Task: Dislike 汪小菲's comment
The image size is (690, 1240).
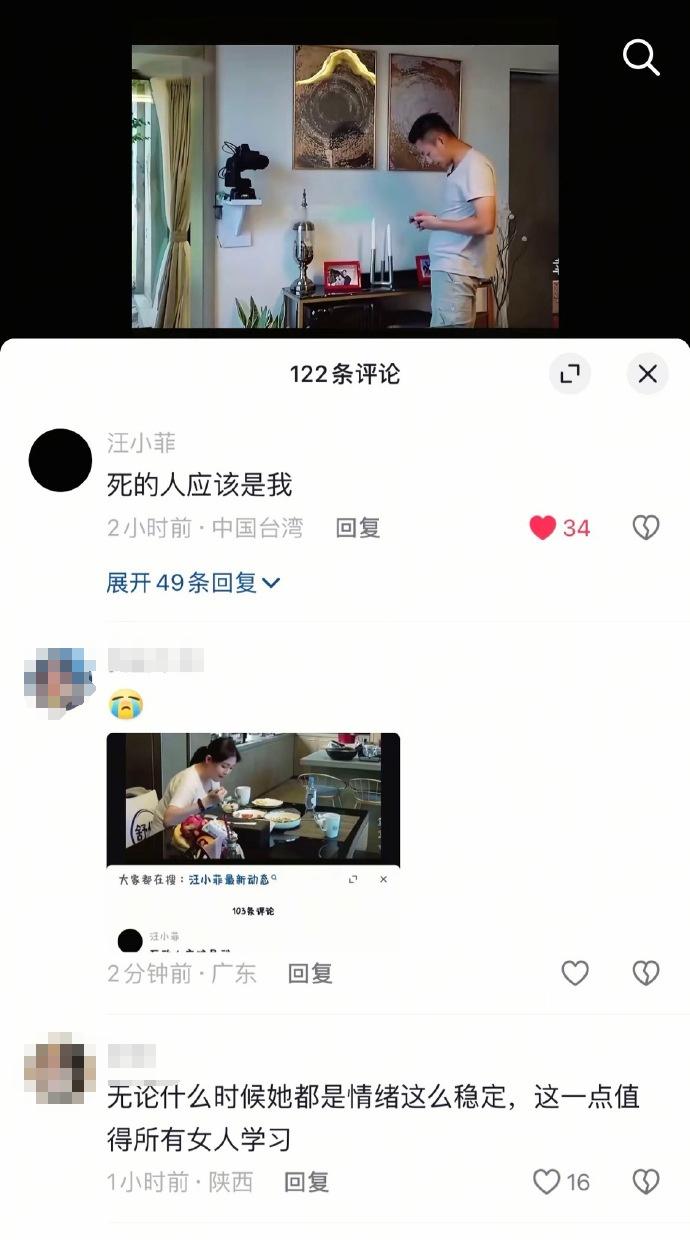Action: (x=646, y=528)
